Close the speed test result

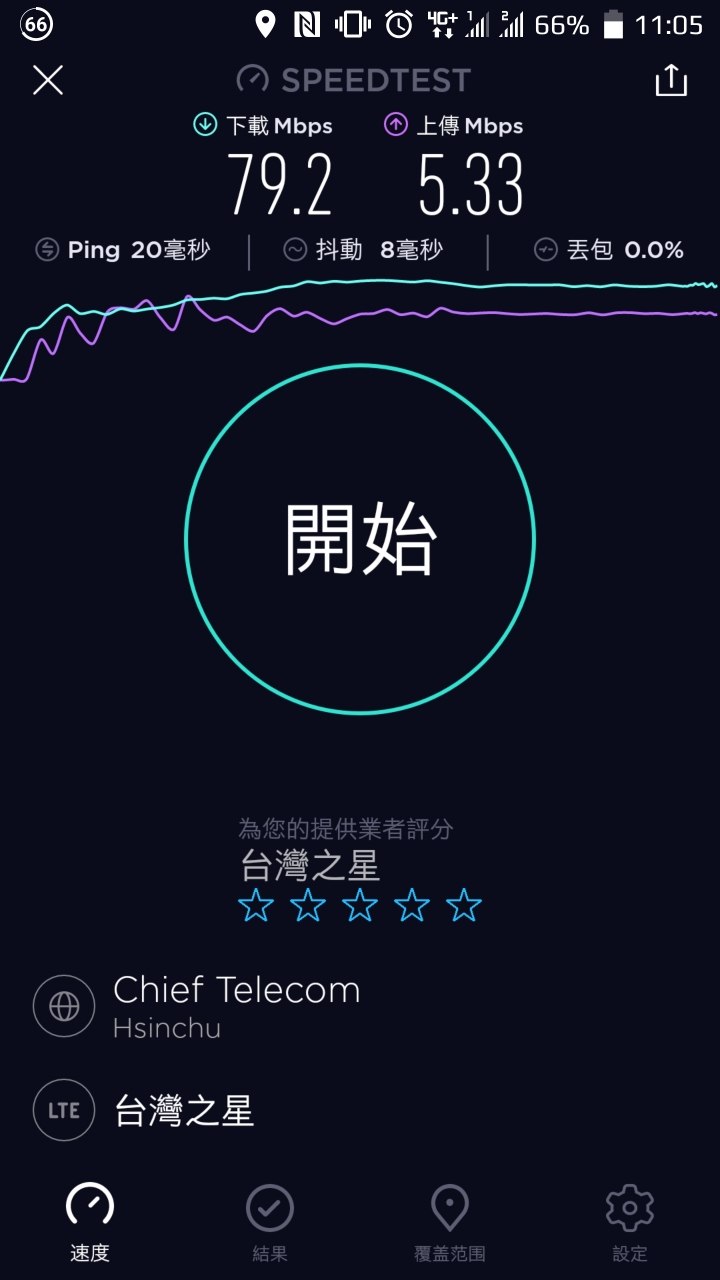click(x=48, y=80)
